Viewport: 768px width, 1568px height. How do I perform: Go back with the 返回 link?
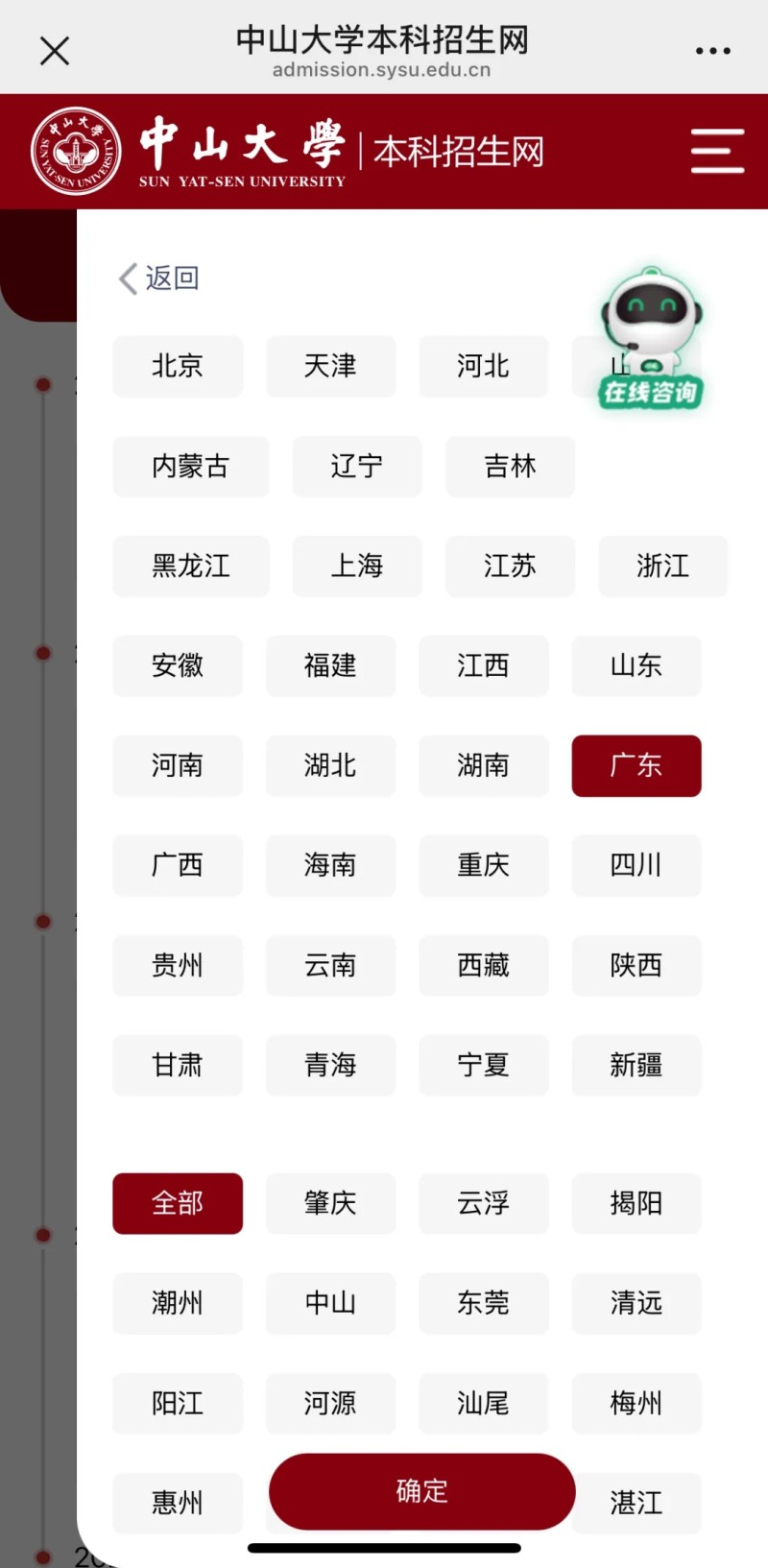159,278
